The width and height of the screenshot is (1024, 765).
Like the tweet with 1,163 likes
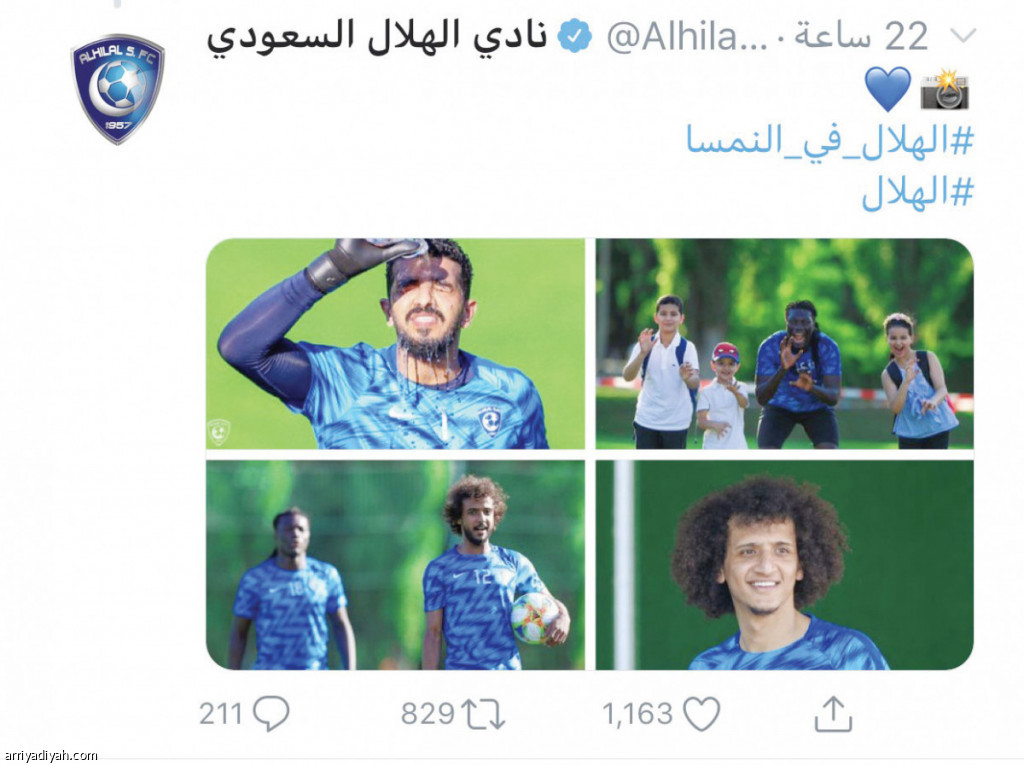pos(701,713)
